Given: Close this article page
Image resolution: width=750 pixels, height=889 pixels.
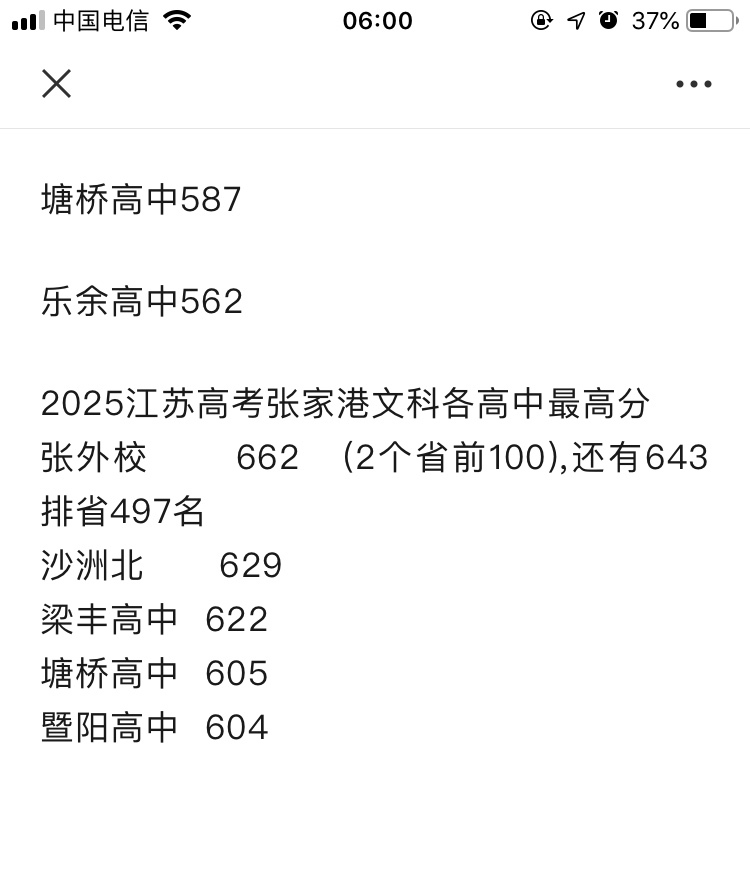Looking at the screenshot, I should click(x=56, y=84).
